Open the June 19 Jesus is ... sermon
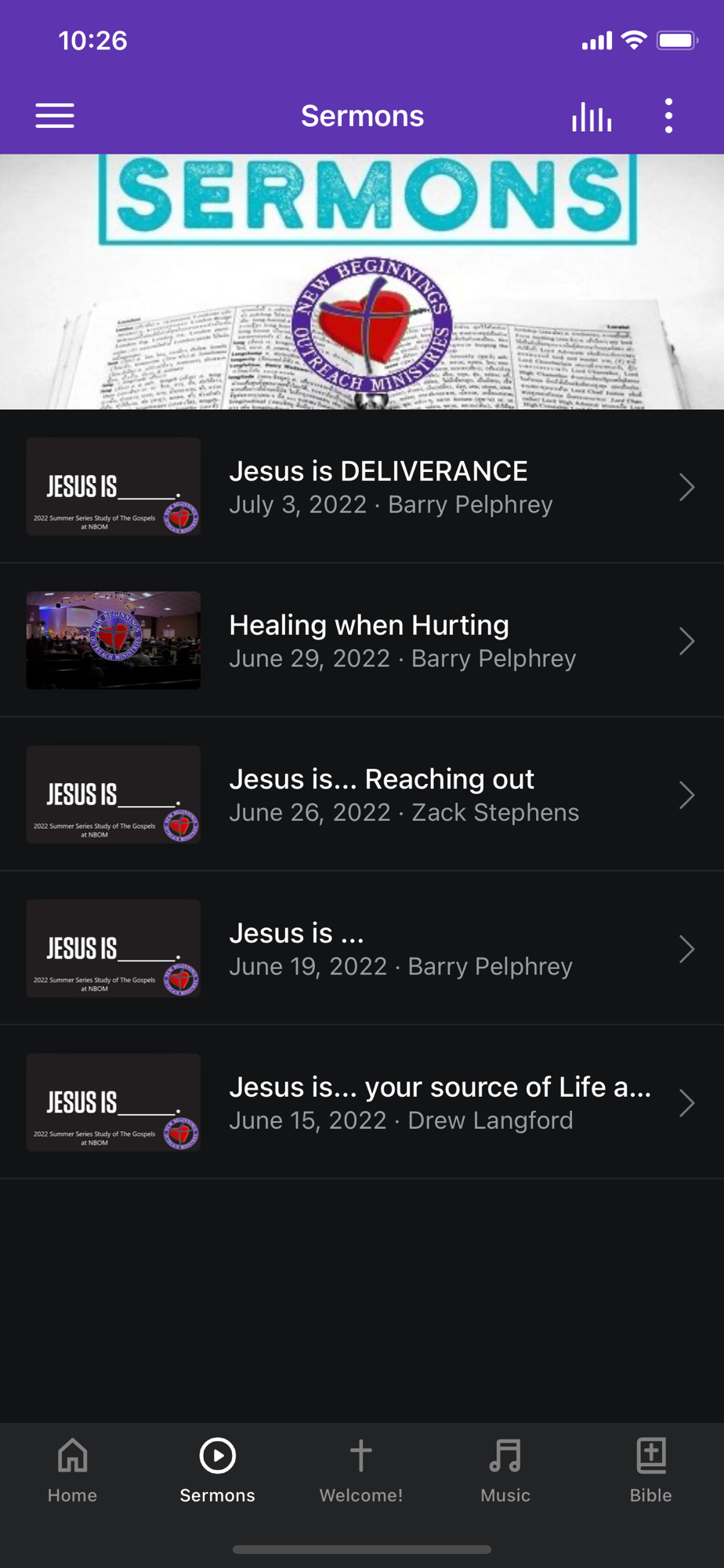 [362, 949]
